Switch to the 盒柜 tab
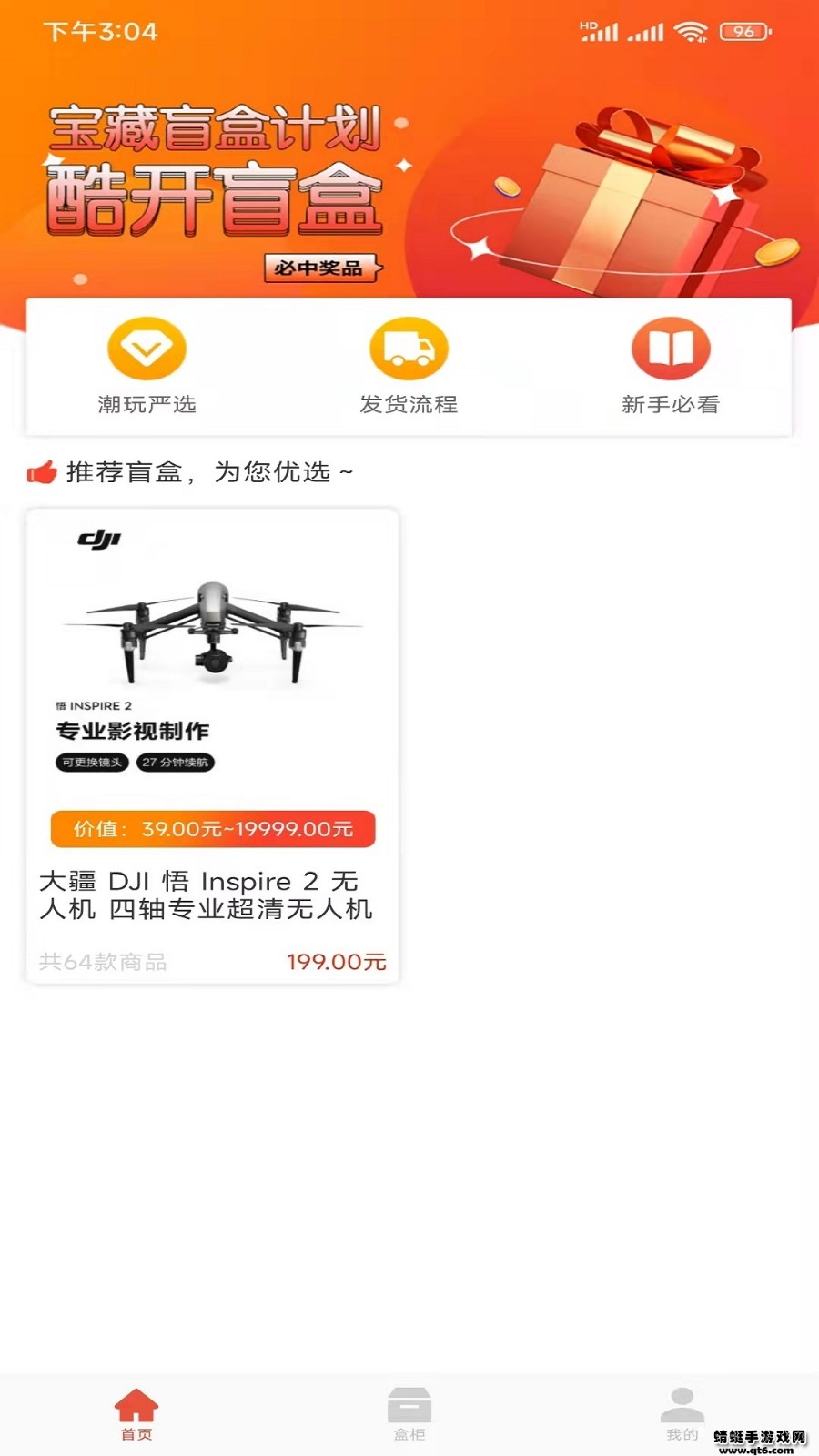This screenshot has height=1456, width=819. coord(409,1414)
